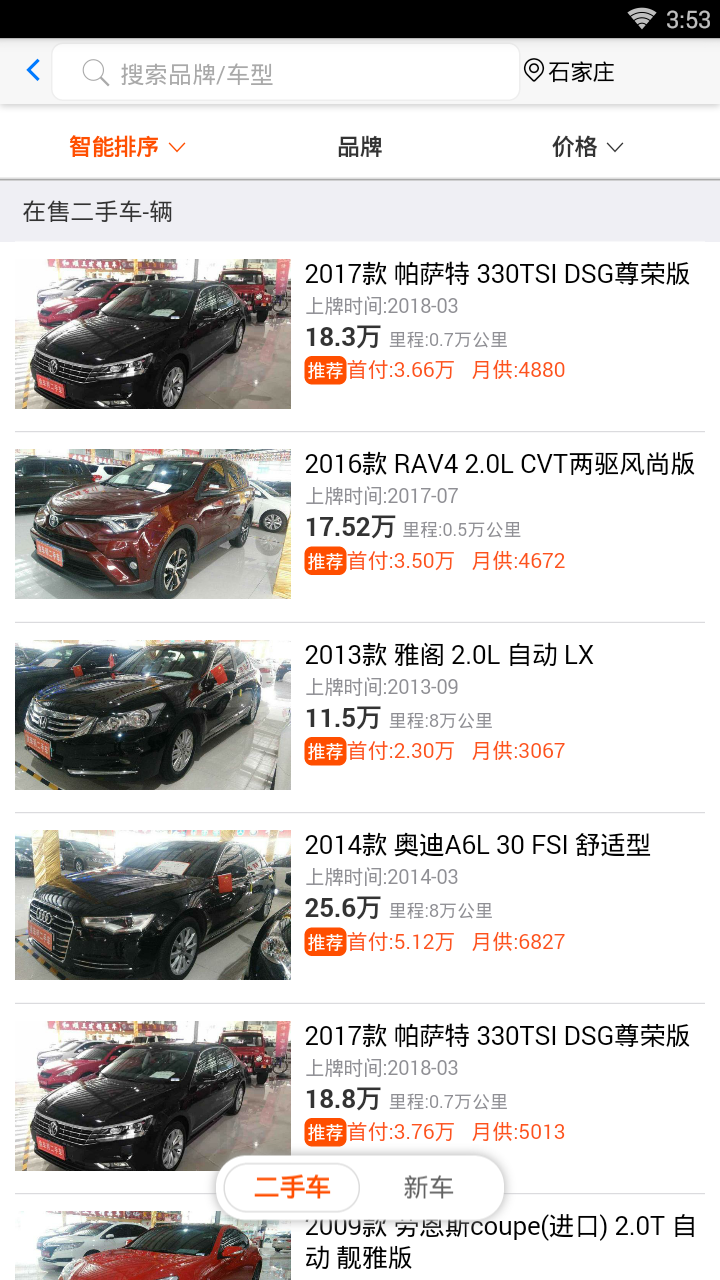Select the 二手车 used cars toggle
Screen dimensions: 720x1280
click(x=292, y=1188)
